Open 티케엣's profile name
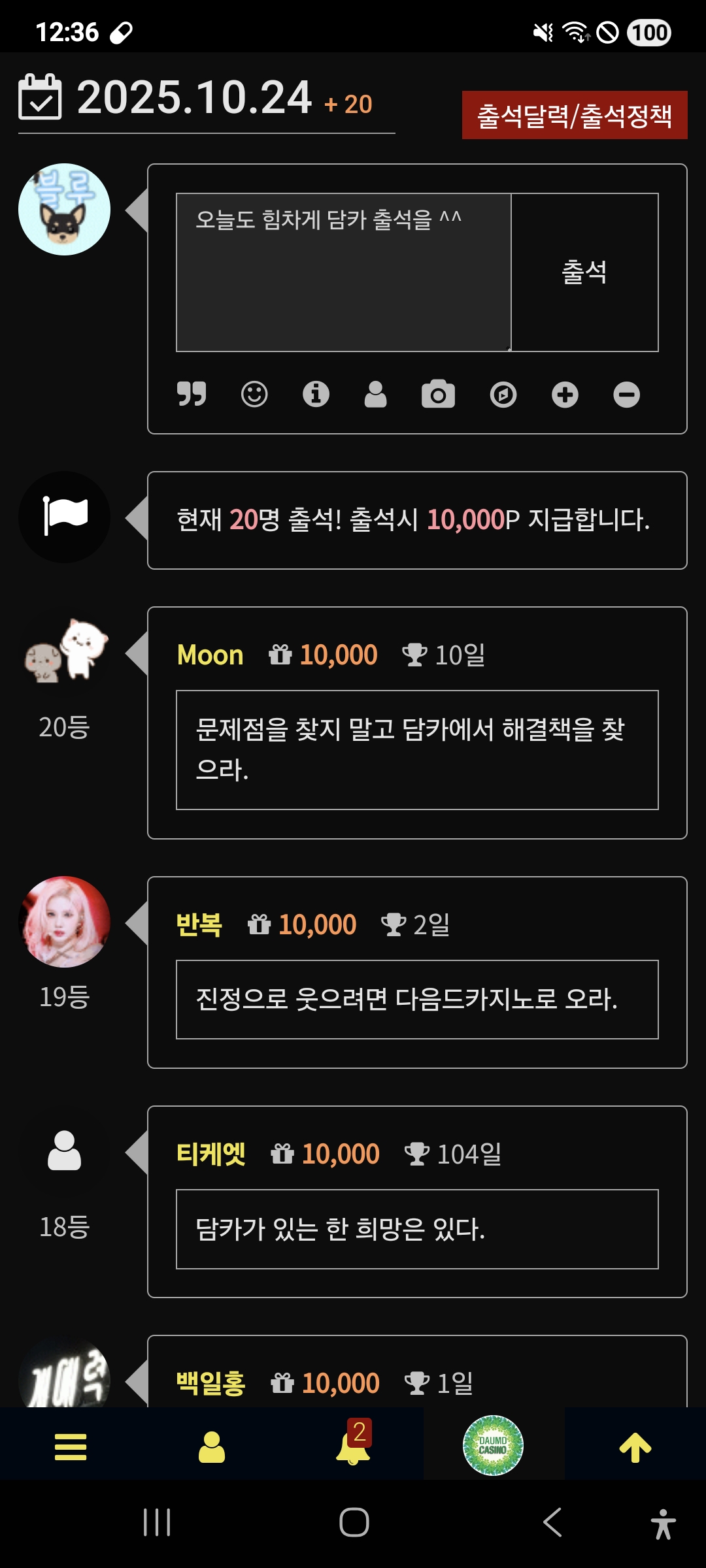The image size is (706, 1568). click(x=210, y=1154)
